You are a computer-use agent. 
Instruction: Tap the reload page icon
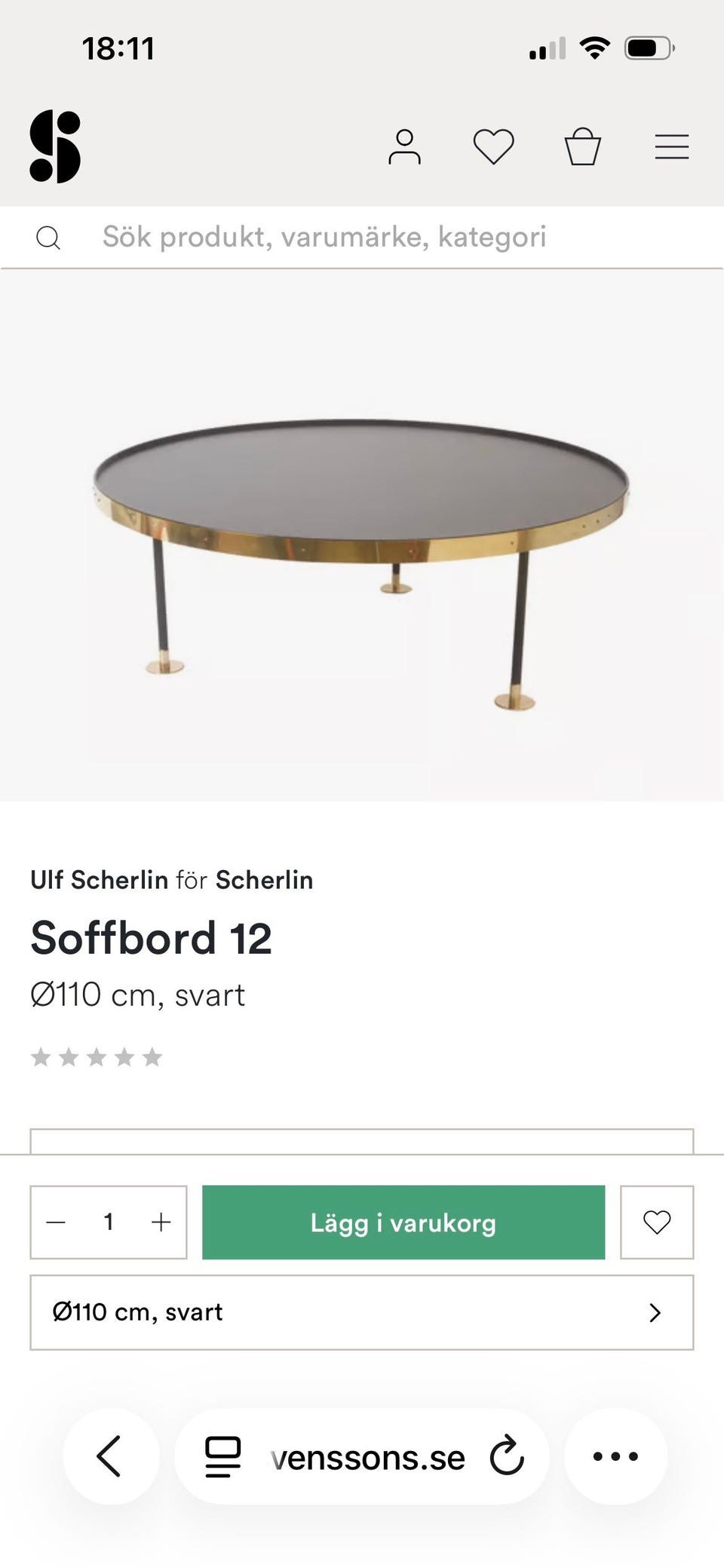click(x=507, y=1456)
